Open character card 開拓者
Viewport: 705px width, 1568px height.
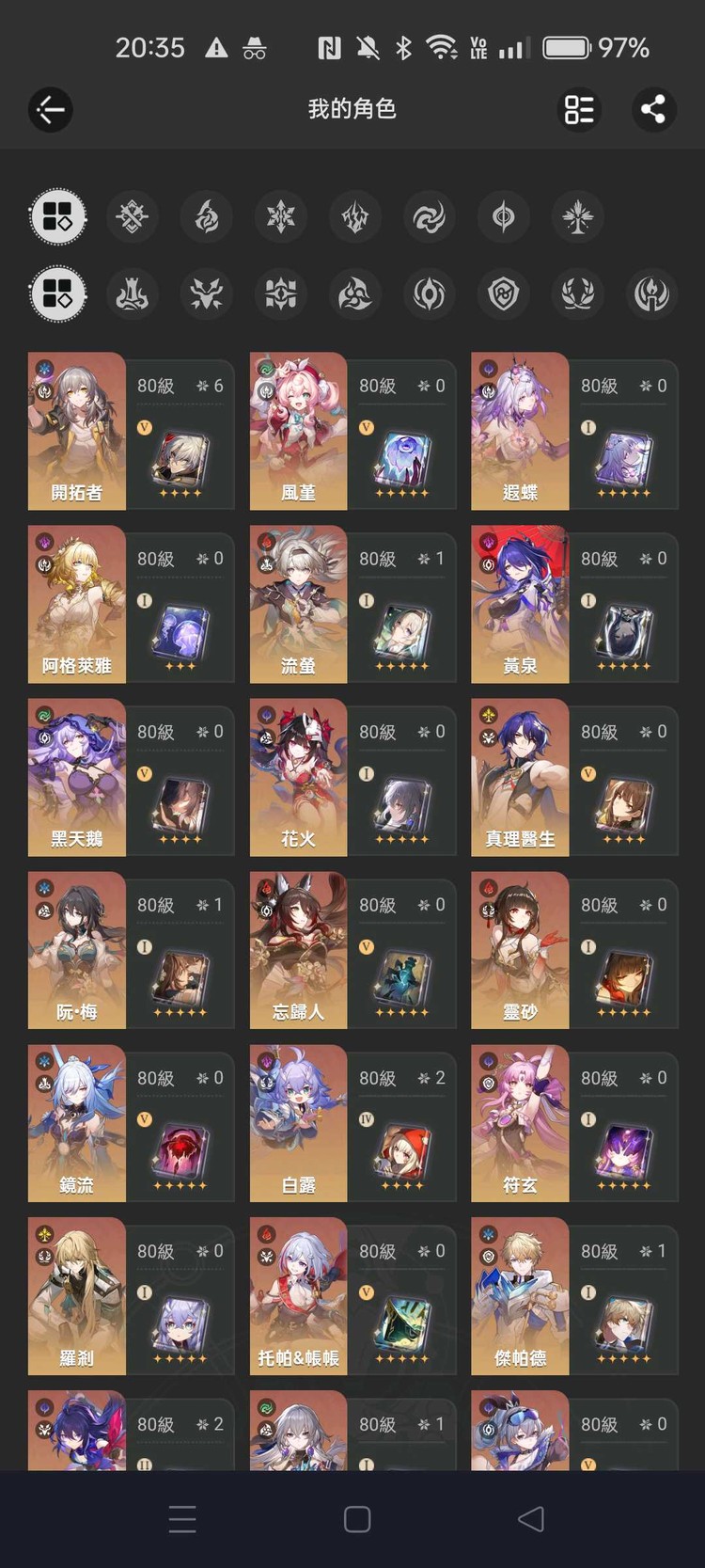[x=132, y=432]
